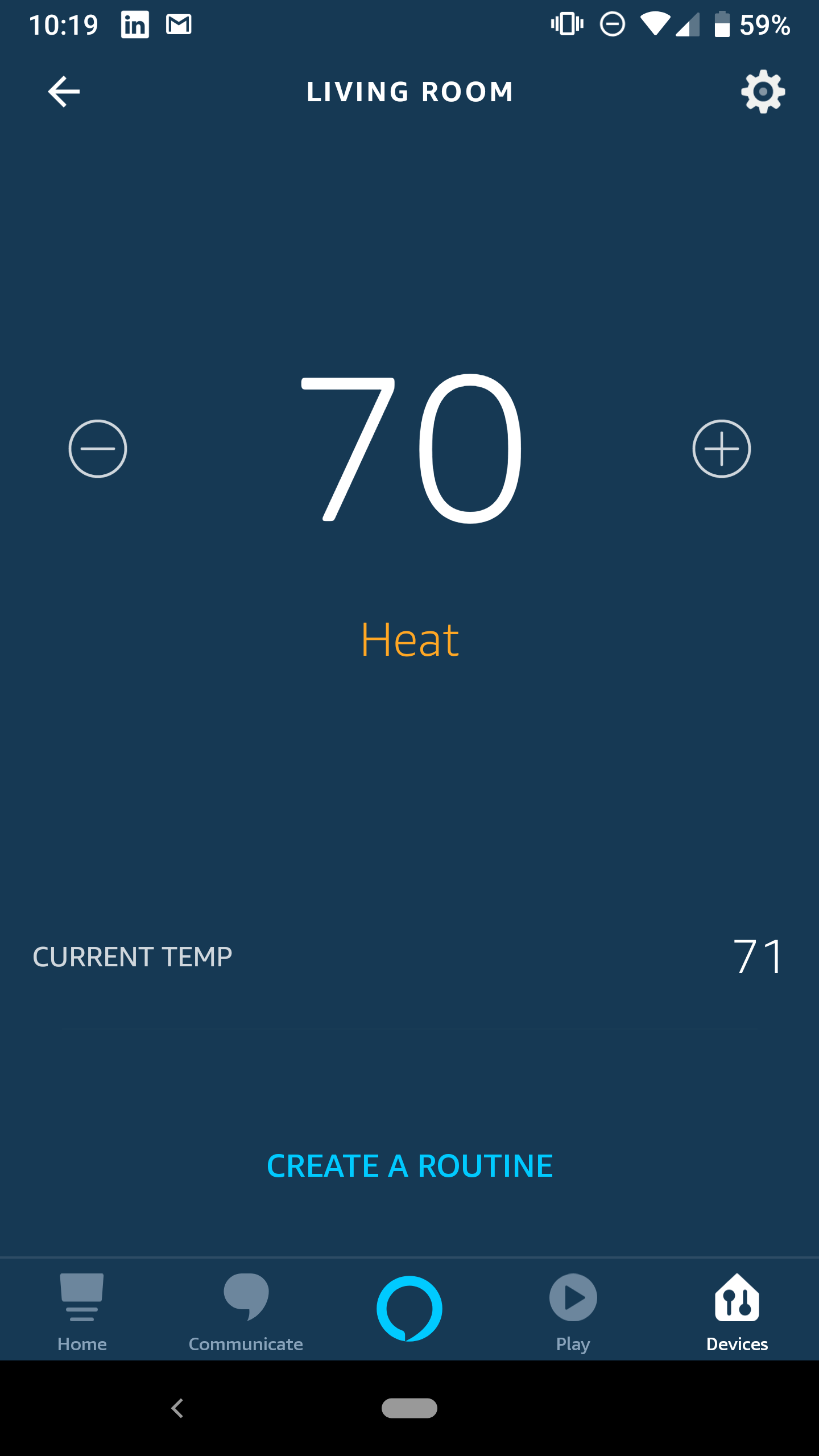Image resolution: width=819 pixels, height=1456 pixels.
Task: Tap the system back button
Action: (177, 1408)
